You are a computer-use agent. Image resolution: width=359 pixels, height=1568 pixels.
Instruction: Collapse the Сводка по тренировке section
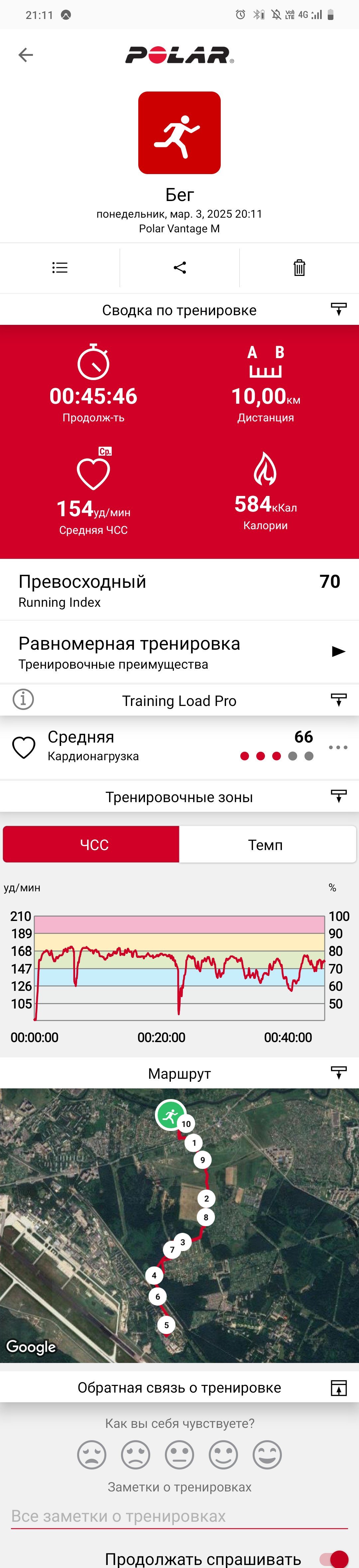[x=338, y=309]
